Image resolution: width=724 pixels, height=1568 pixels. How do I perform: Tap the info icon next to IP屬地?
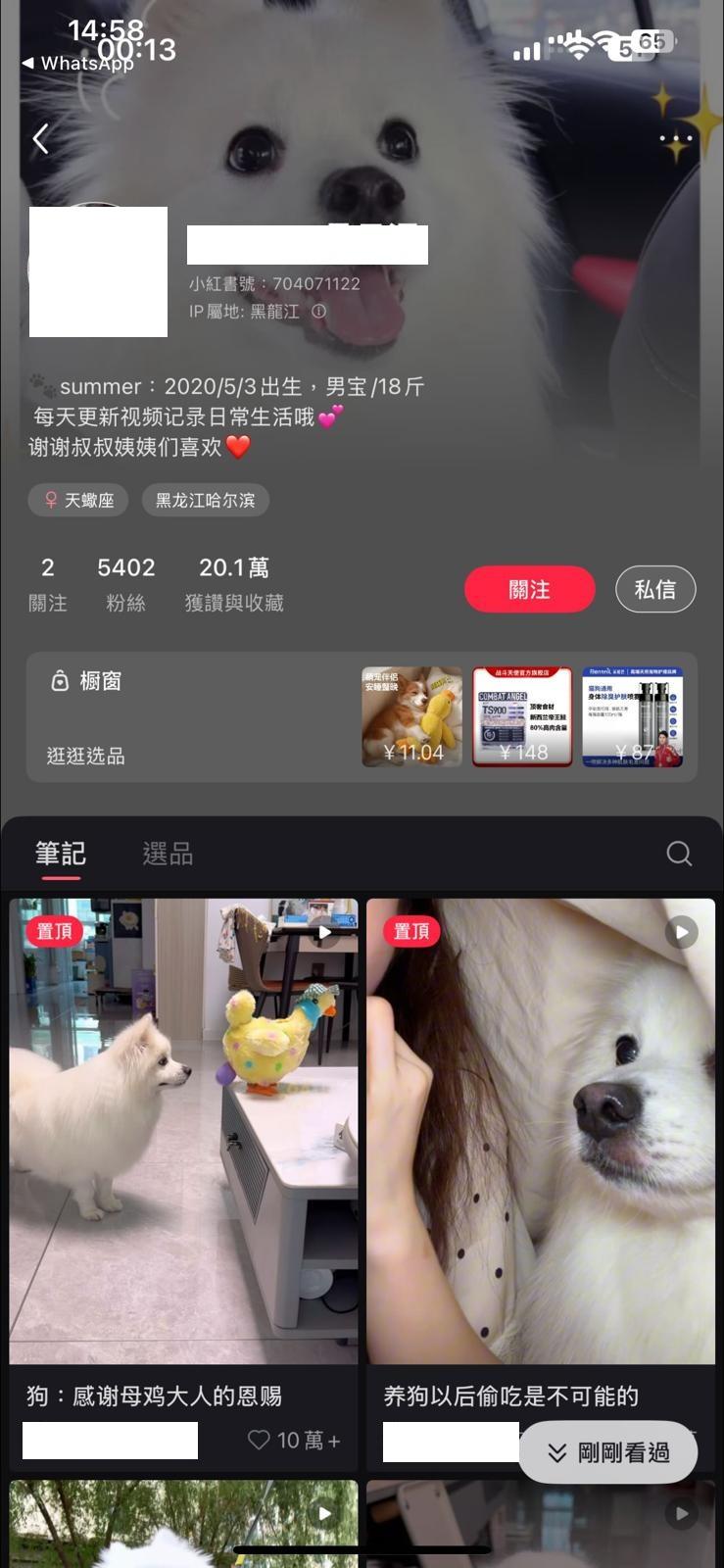coord(318,311)
